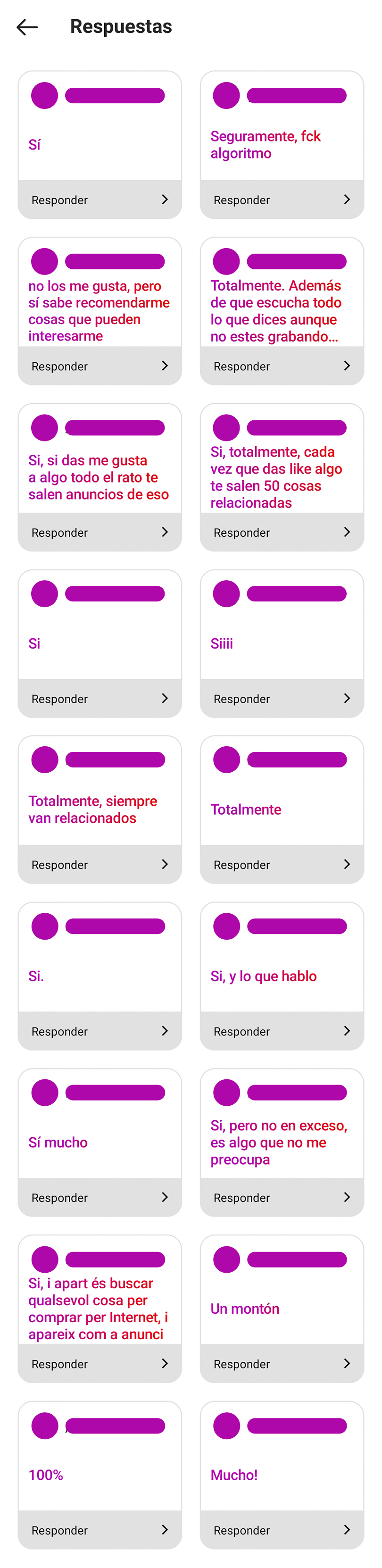
Task: Reply to the 'Sí mucho' response
Action: (x=100, y=1197)
